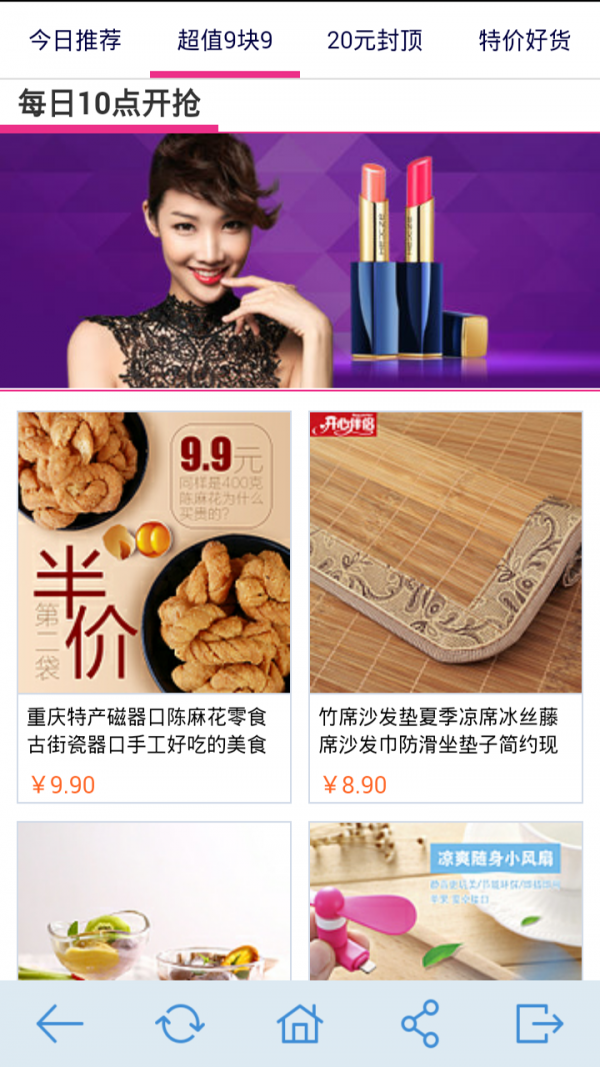Image resolution: width=600 pixels, height=1067 pixels.
Task: Open the lipstick promotion banner
Action: pyautogui.click(x=300, y=261)
